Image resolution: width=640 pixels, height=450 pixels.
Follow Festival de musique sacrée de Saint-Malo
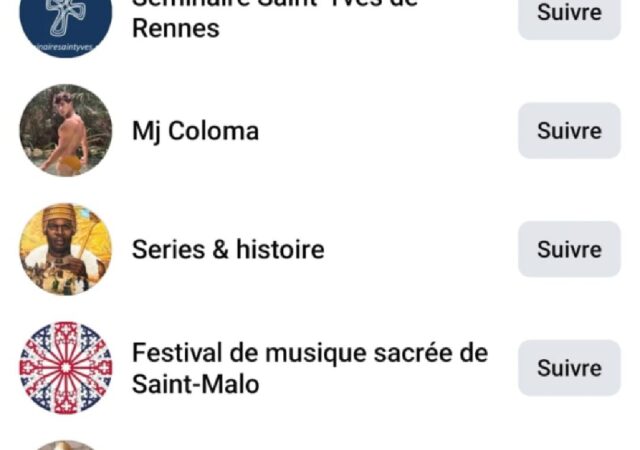[569, 367]
